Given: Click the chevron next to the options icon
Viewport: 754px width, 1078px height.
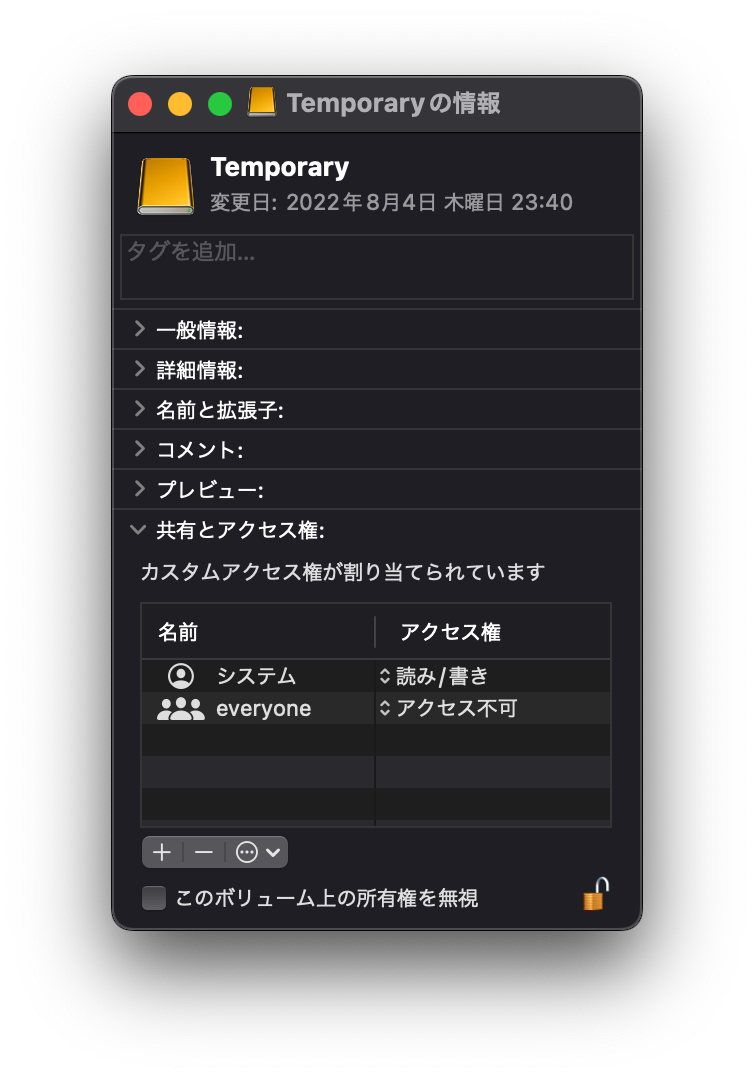Looking at the screenshot, I should point(271,852).
